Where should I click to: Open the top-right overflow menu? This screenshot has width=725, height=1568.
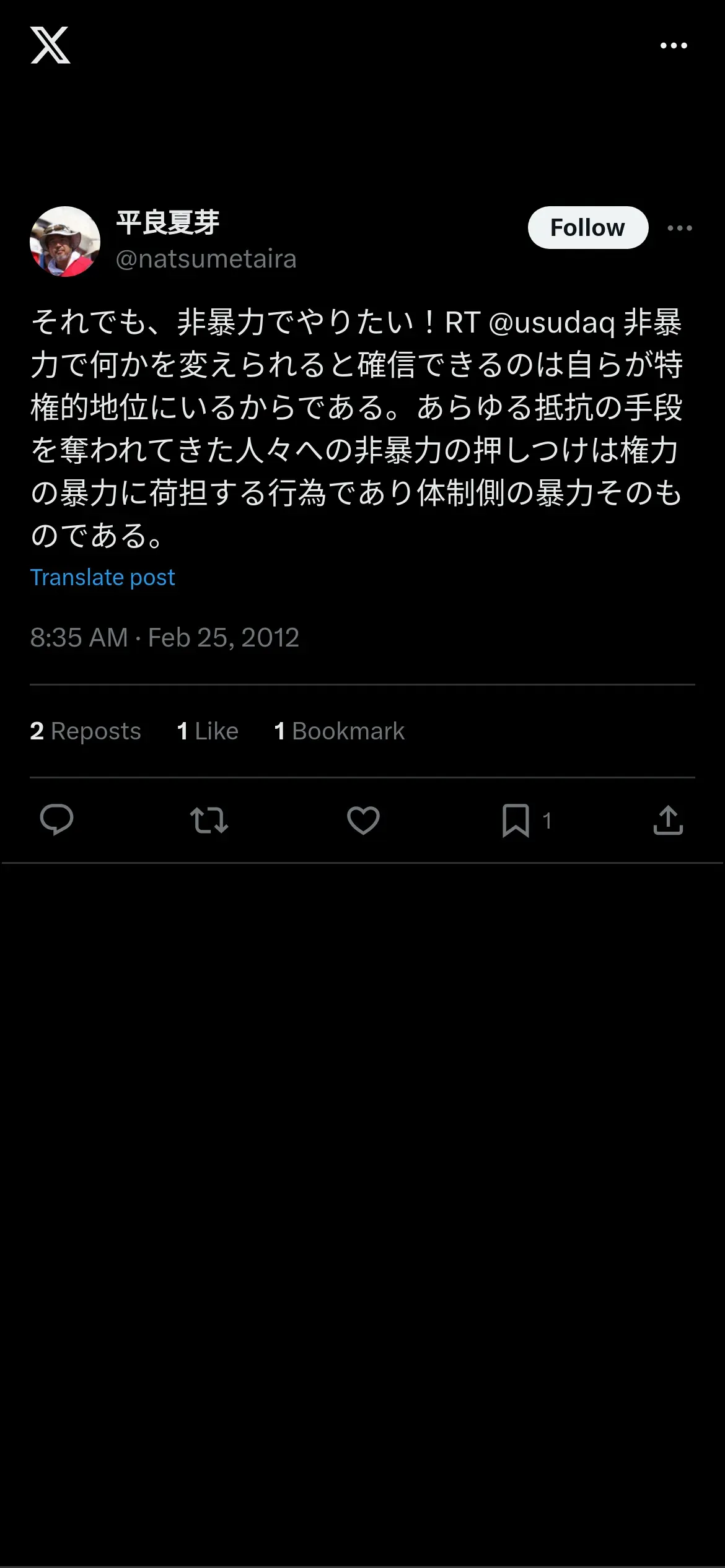pyautogui.click(x=674, y=45)
